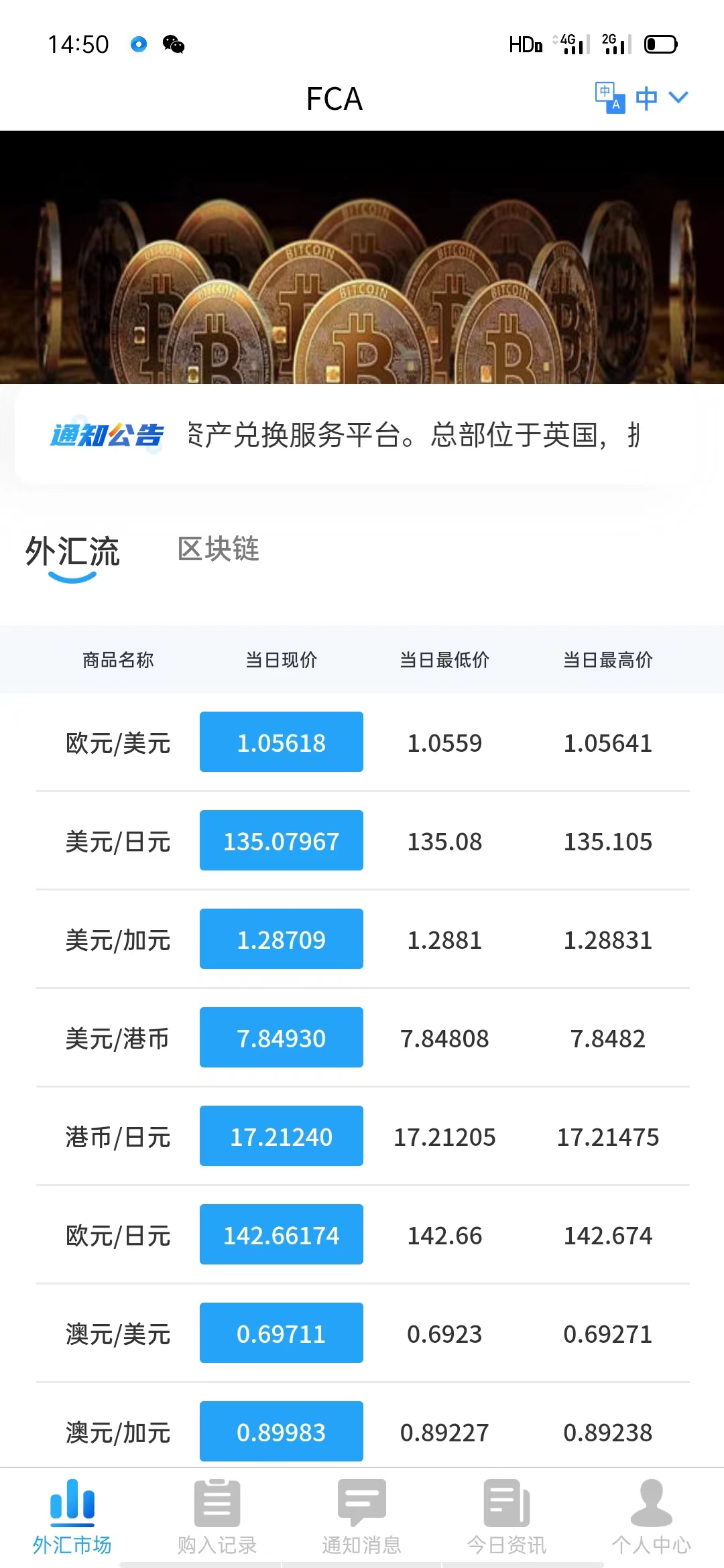Open the 美元/加元 currency pair row

click(362, 939)
